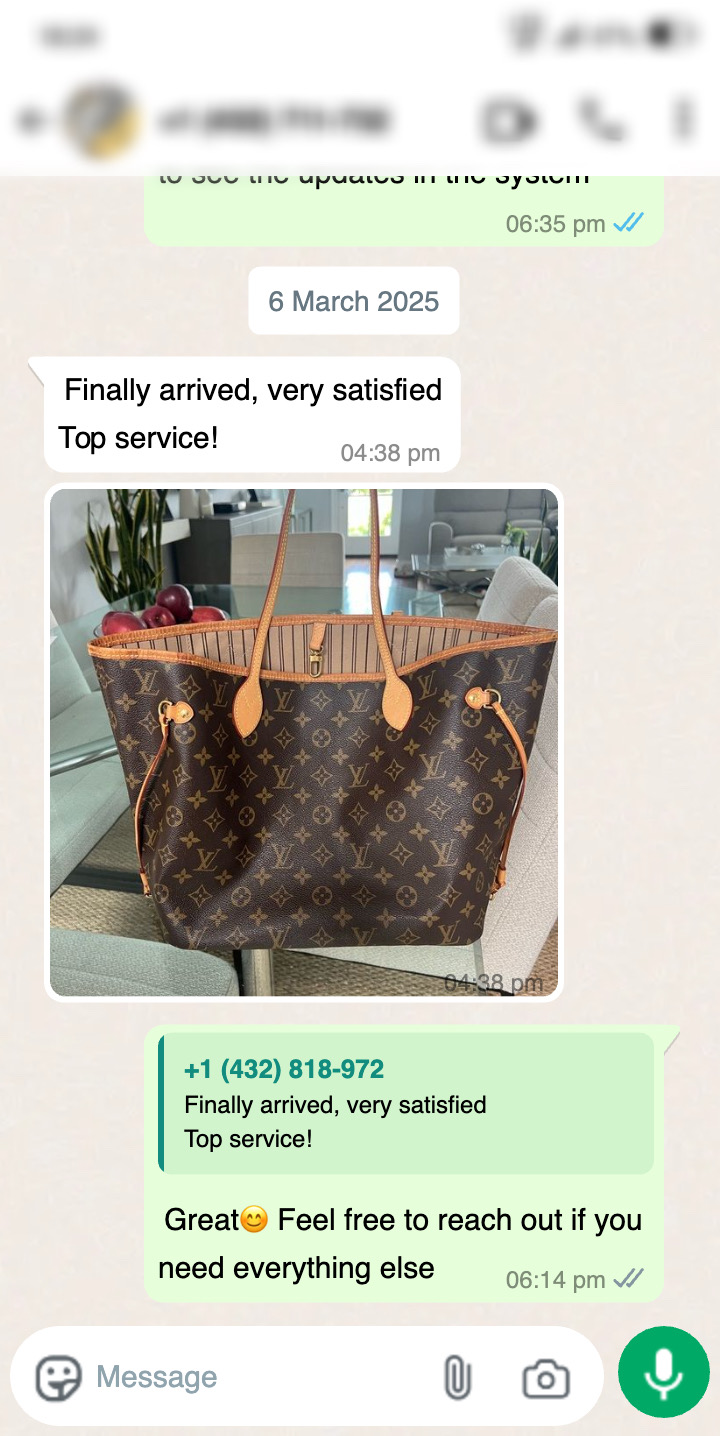Start a video call with this contact

coord(509,121)
